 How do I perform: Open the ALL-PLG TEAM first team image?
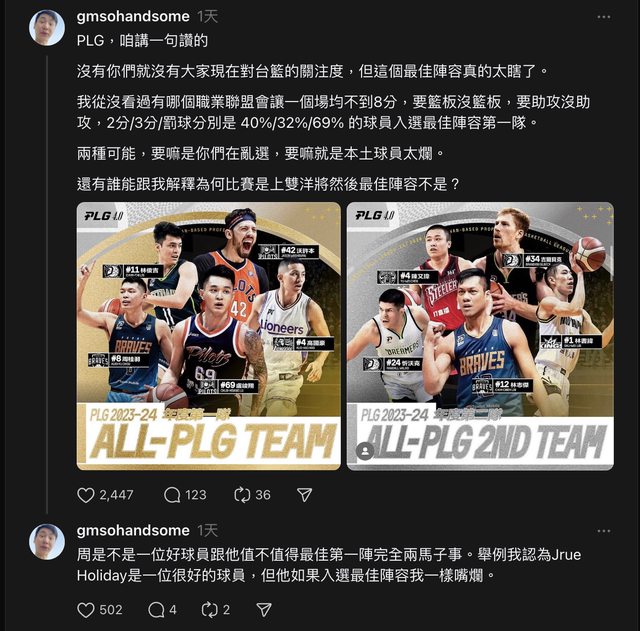(x=209, y=336)
